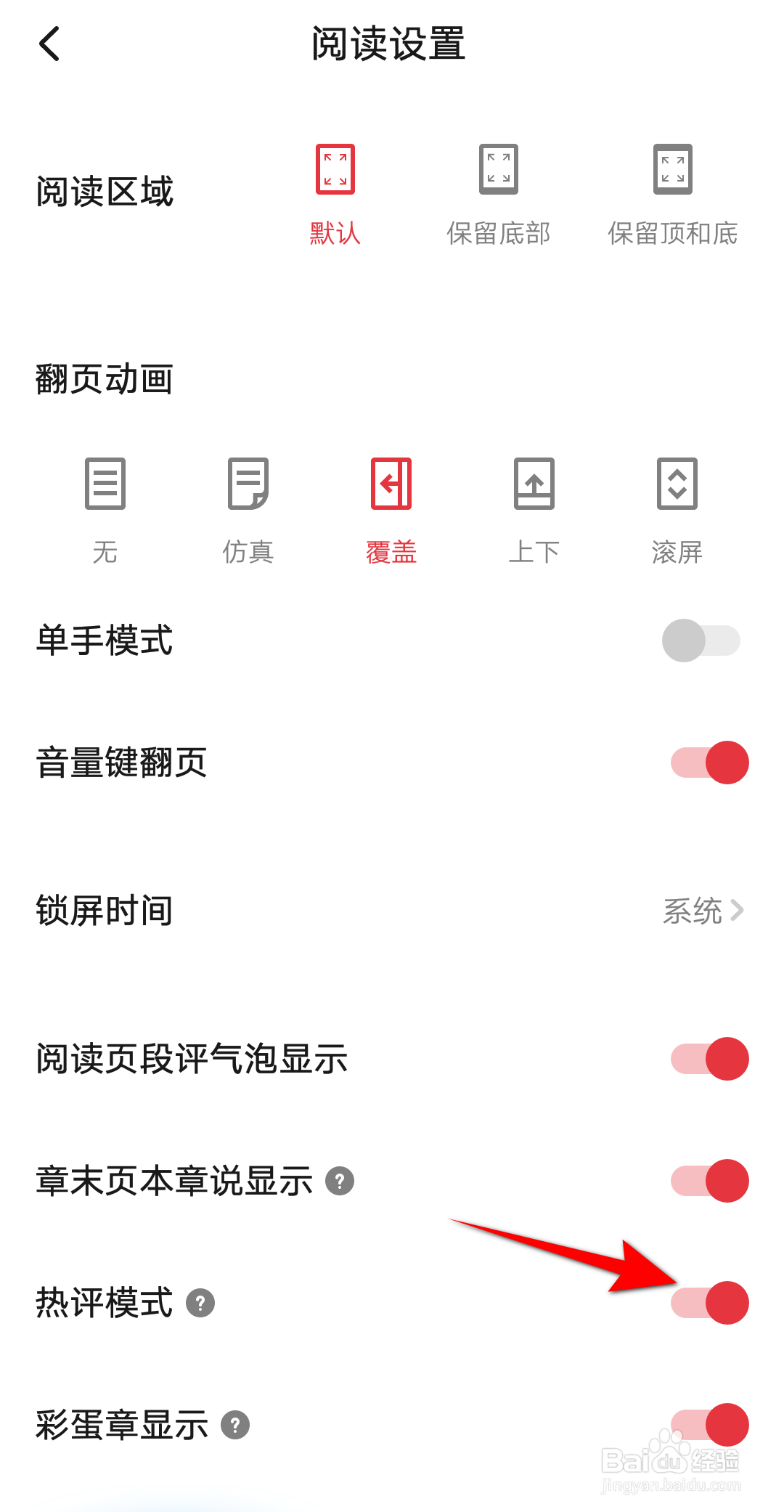The width and height of the screenshot is (784, 1512).
Task: Enable 单手模式 switch
Action: [701, 641]
